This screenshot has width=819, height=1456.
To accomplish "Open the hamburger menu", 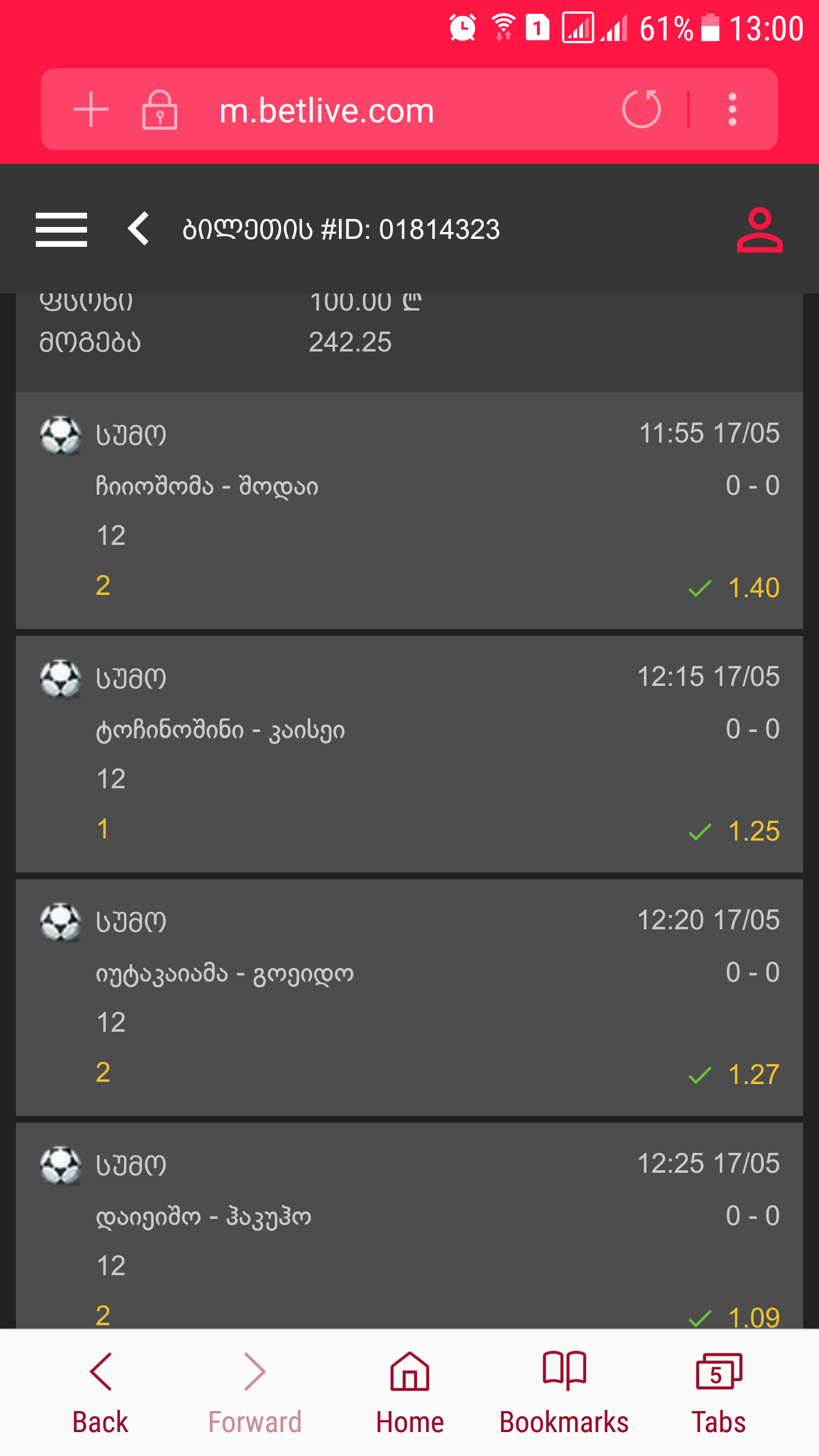I will [x=61, y=229].
